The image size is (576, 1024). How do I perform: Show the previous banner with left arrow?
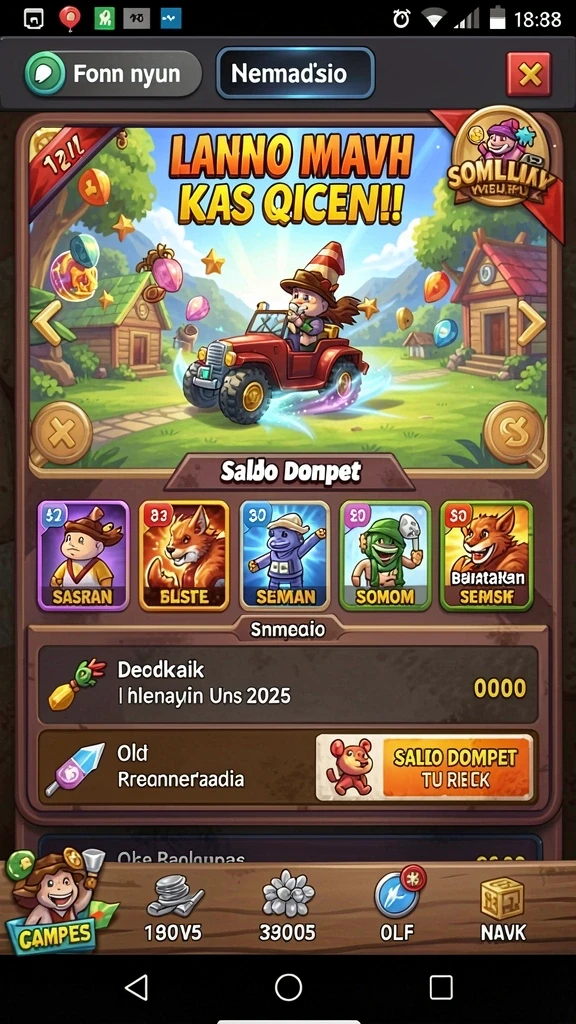click(47, 323)
